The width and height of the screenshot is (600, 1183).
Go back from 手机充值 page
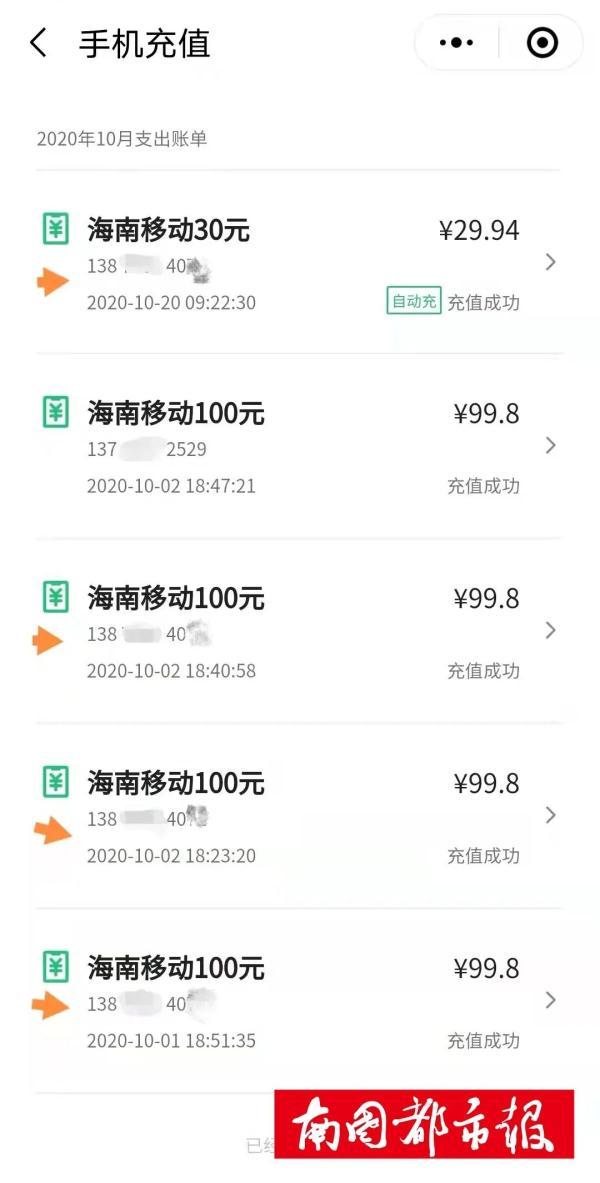coord(38,43)
